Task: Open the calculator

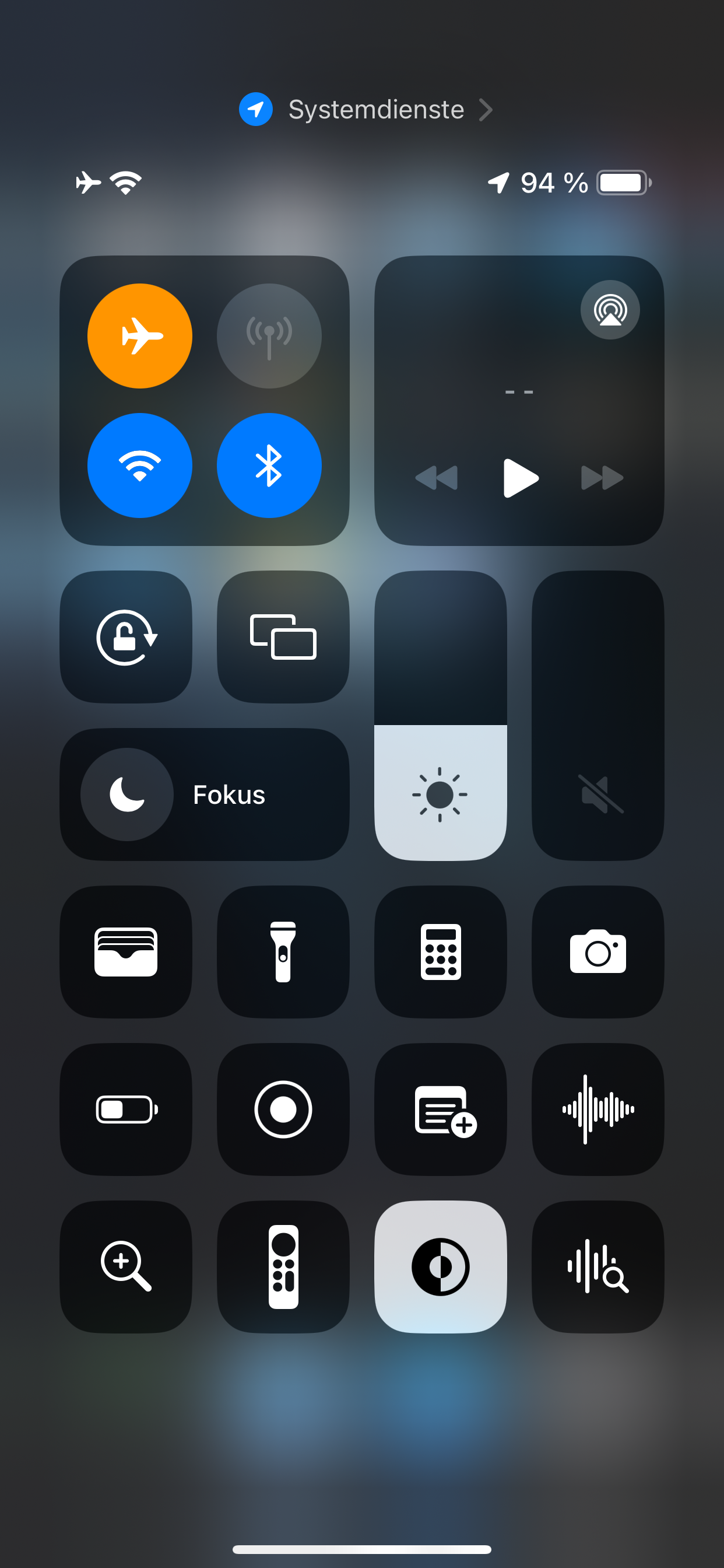Action: [441, 952]
